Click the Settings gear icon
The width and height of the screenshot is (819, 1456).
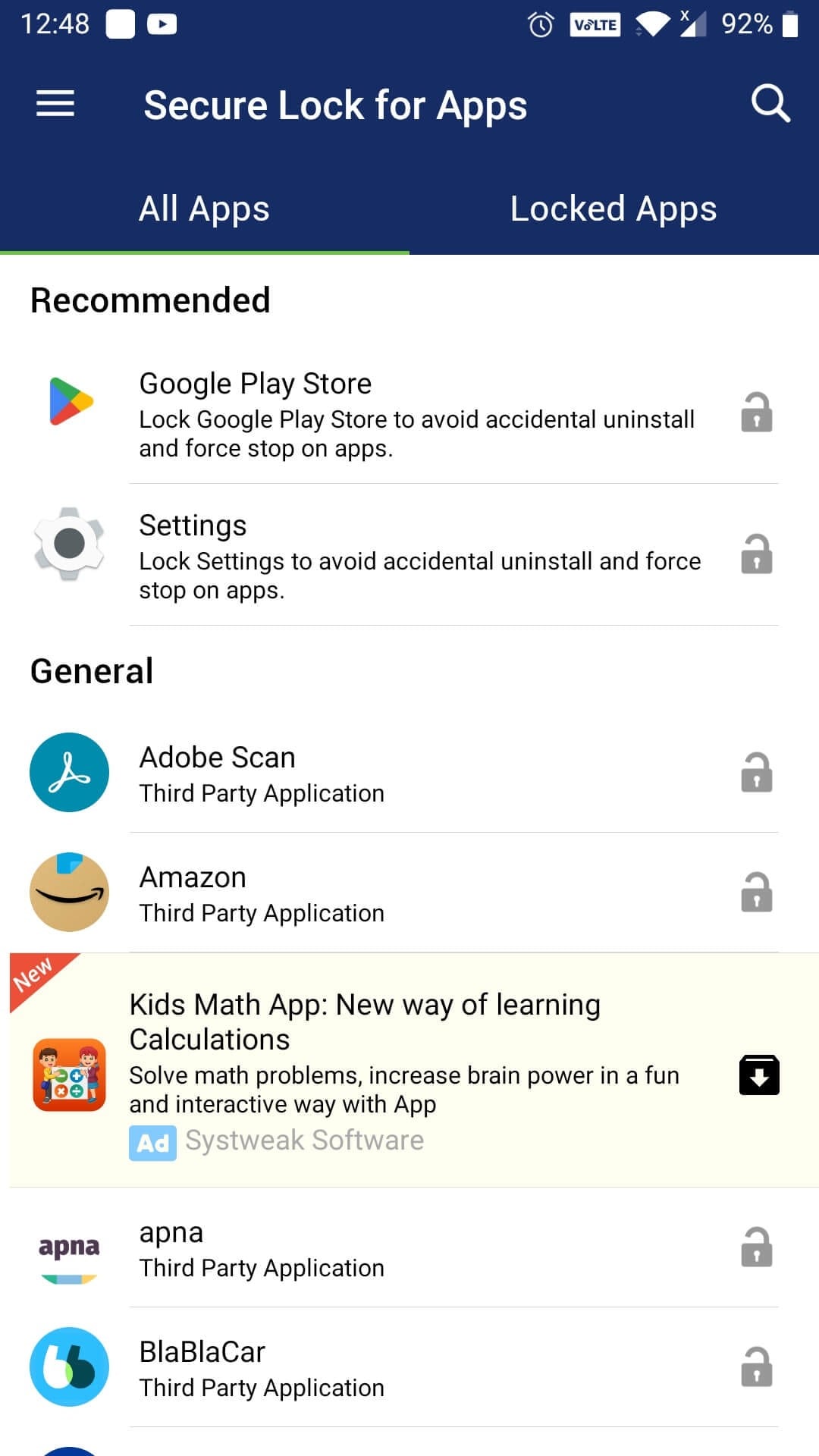[x=69, y=543]
